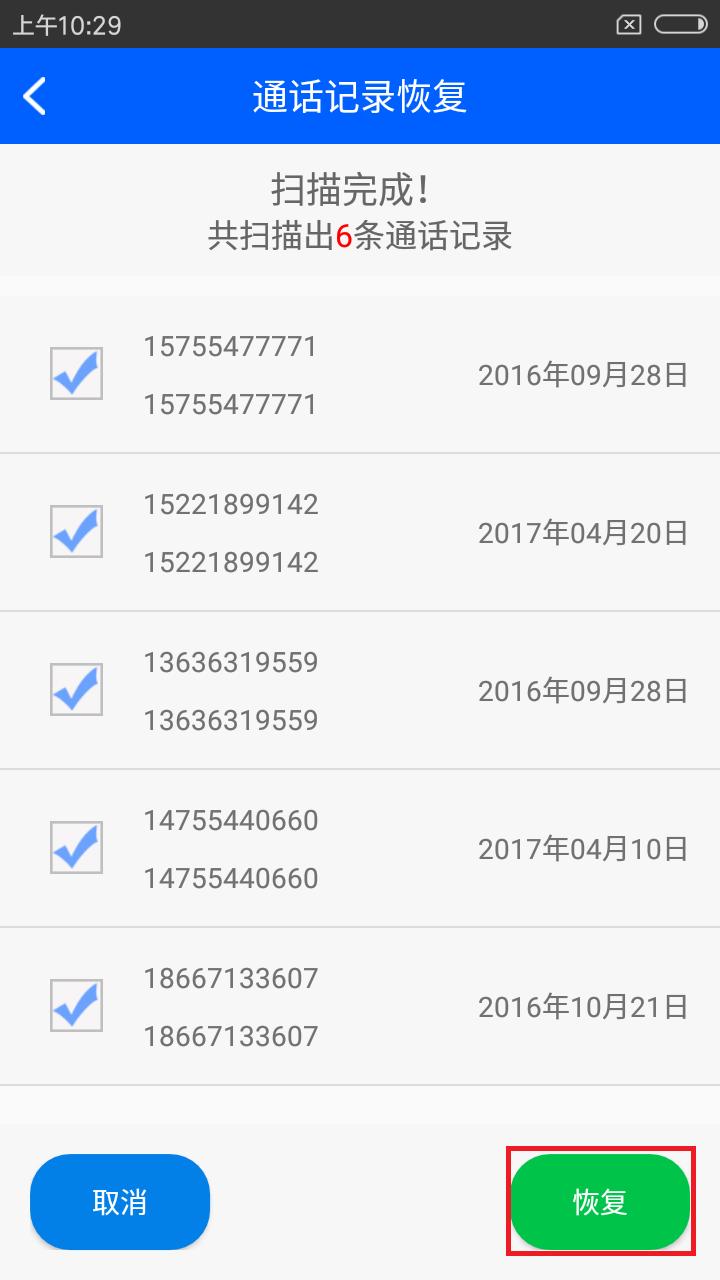Tap the date 2016年10月21日
This screenshot has height=1280, width=720.
point(583,1006)
